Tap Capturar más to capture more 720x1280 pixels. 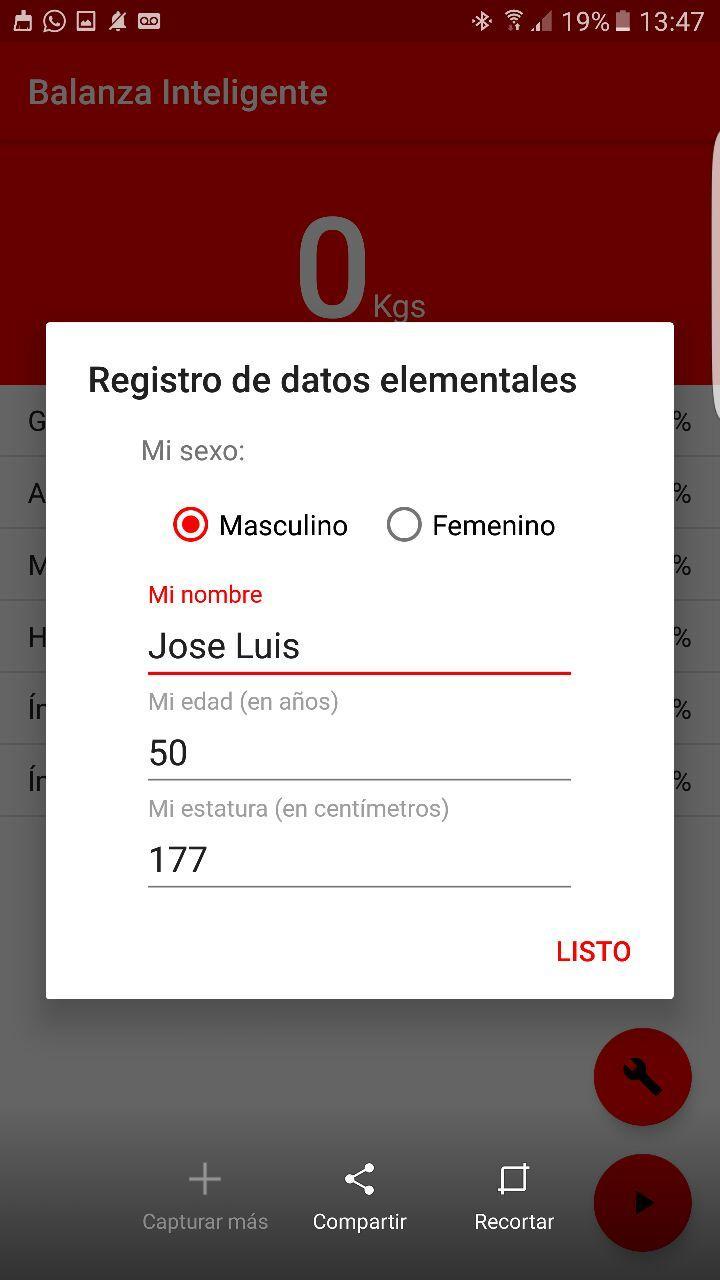(205, 1197)
